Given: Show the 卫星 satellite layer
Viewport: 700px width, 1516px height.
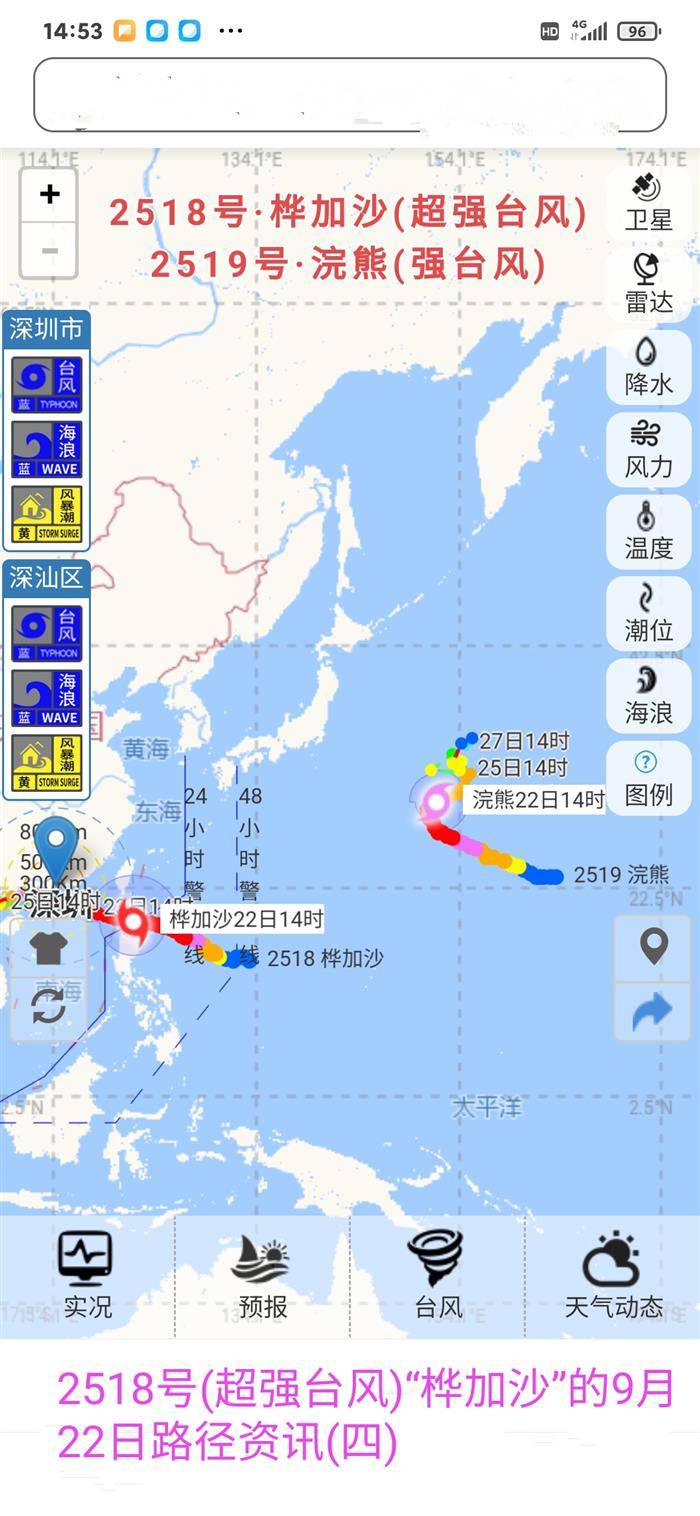Looking at the screenshot, I should 648,203.
